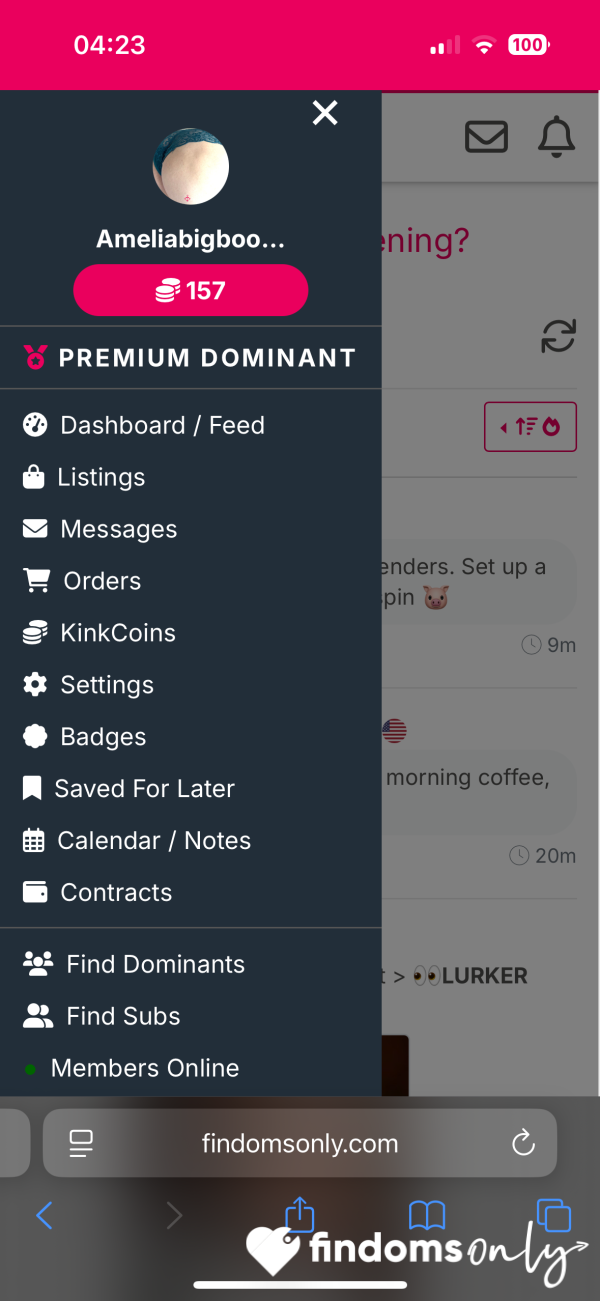Open the notifications bell
This screenshot has width=600, height=1301.
[557, 137]
